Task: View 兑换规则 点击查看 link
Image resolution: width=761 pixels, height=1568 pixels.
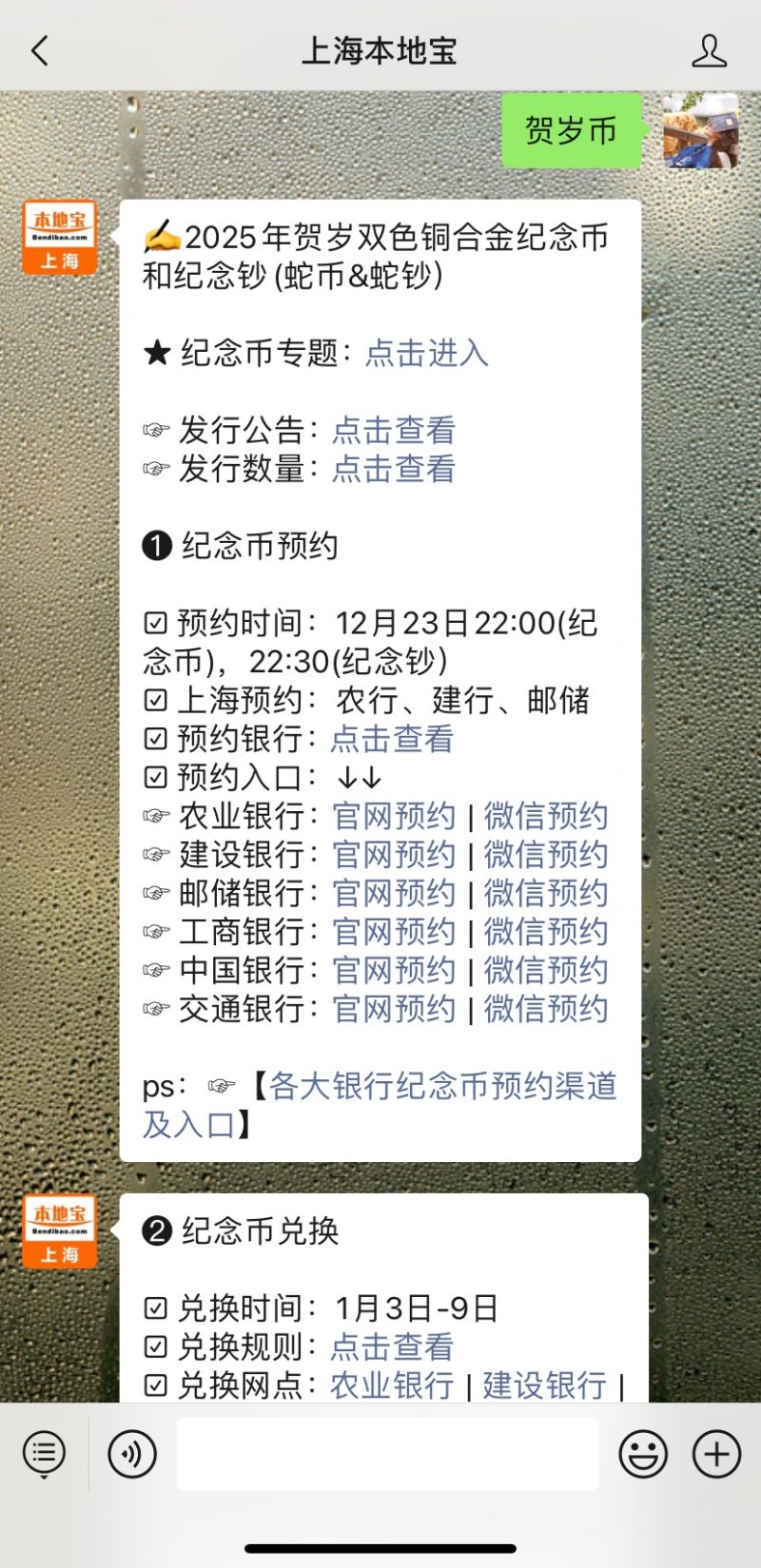Action: 392,1346
